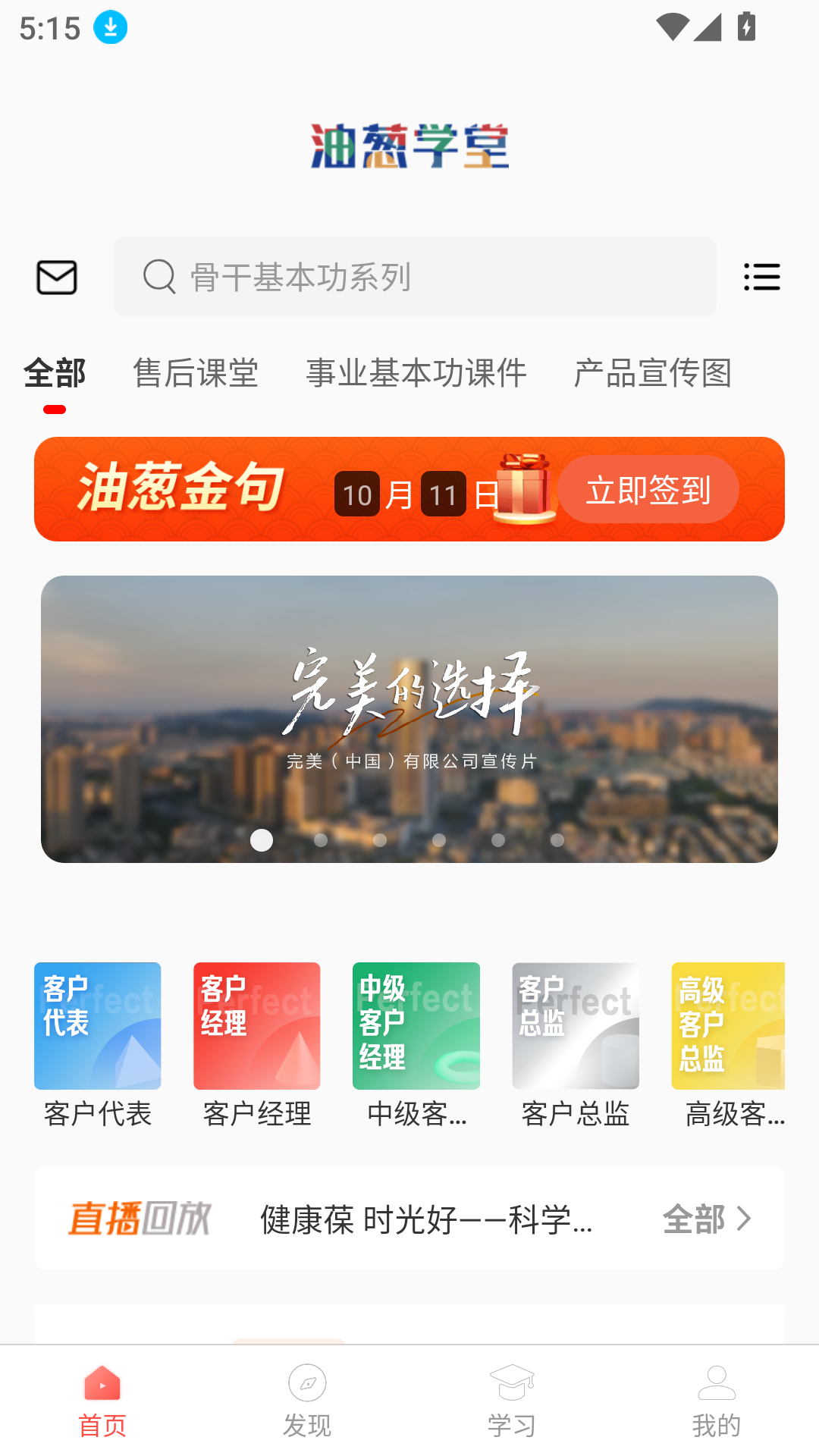
Task: Open the 事业基本功课件 tab
Action: (x=416, y=373)
